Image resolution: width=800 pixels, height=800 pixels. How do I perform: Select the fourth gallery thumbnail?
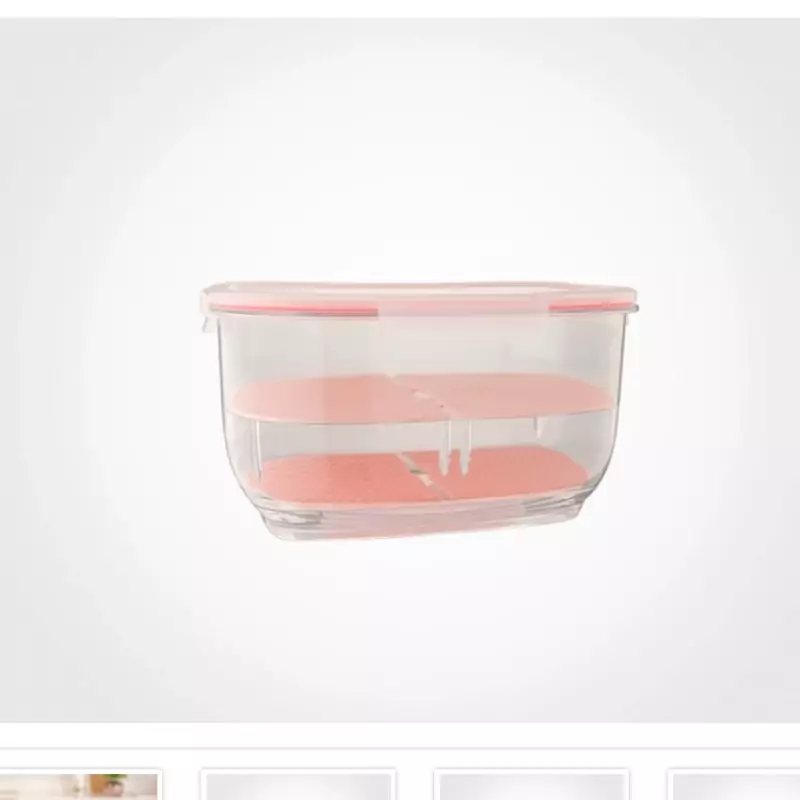[735, 785]
